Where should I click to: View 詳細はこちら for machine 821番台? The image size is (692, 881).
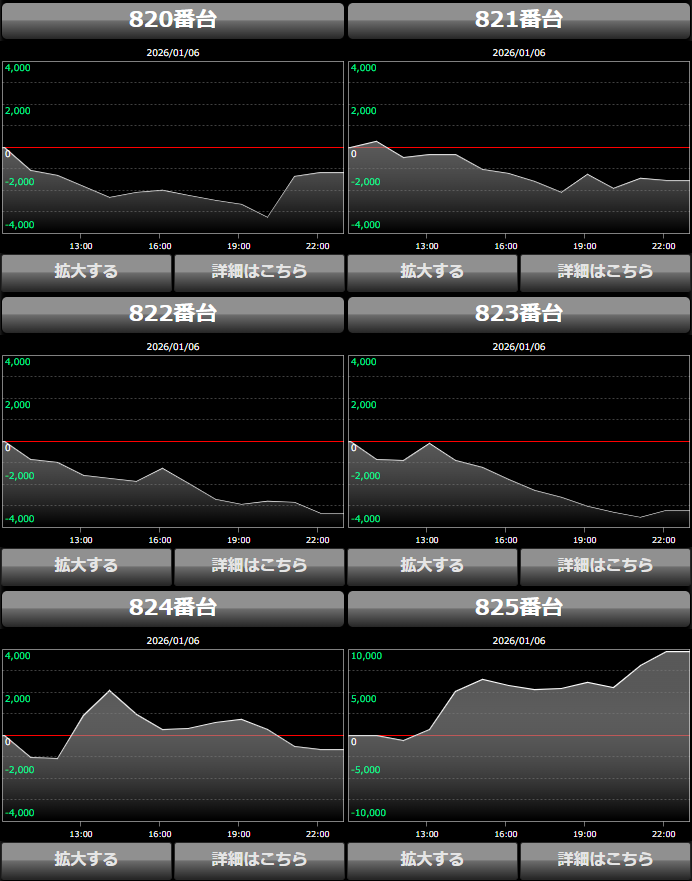click(605, 271)
